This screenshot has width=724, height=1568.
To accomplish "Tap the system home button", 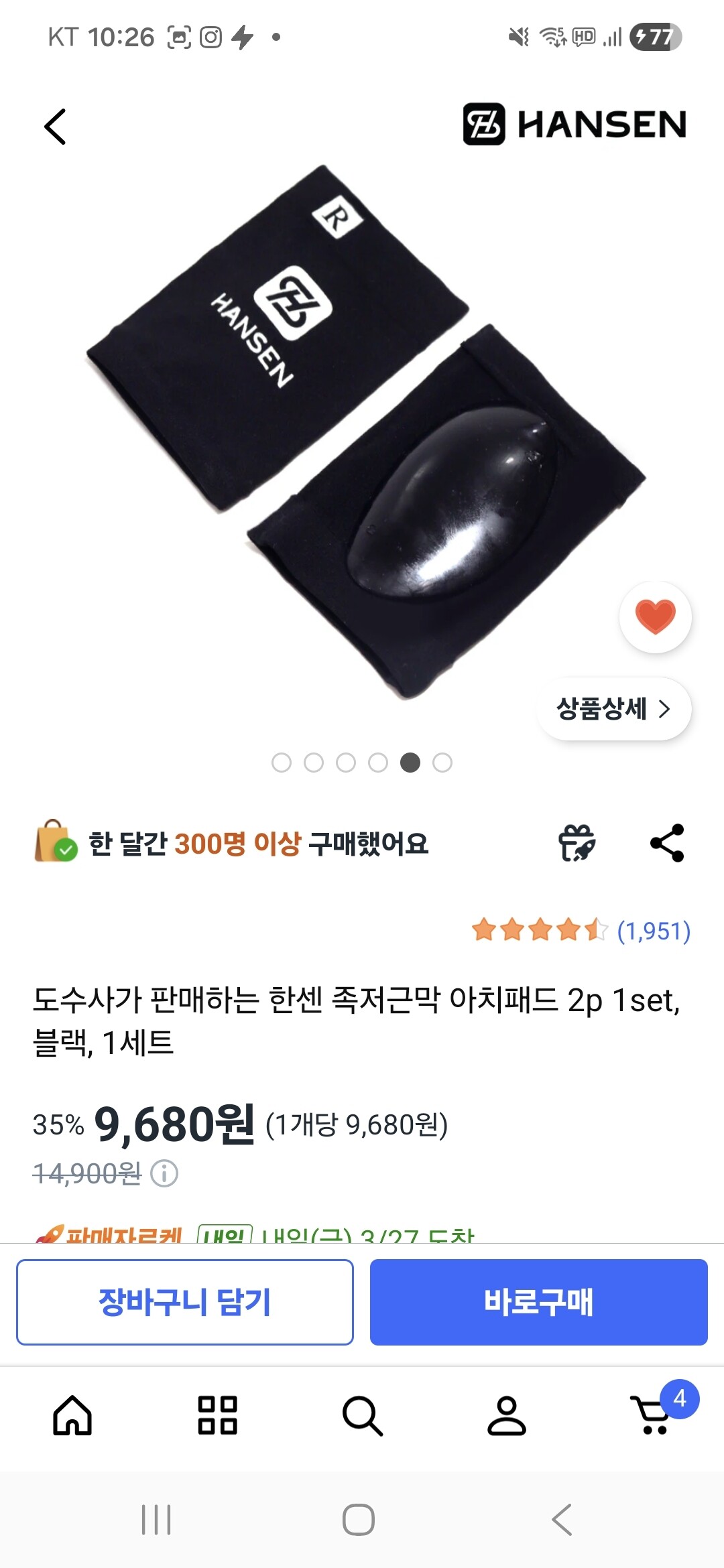I will click(359, 1520).
